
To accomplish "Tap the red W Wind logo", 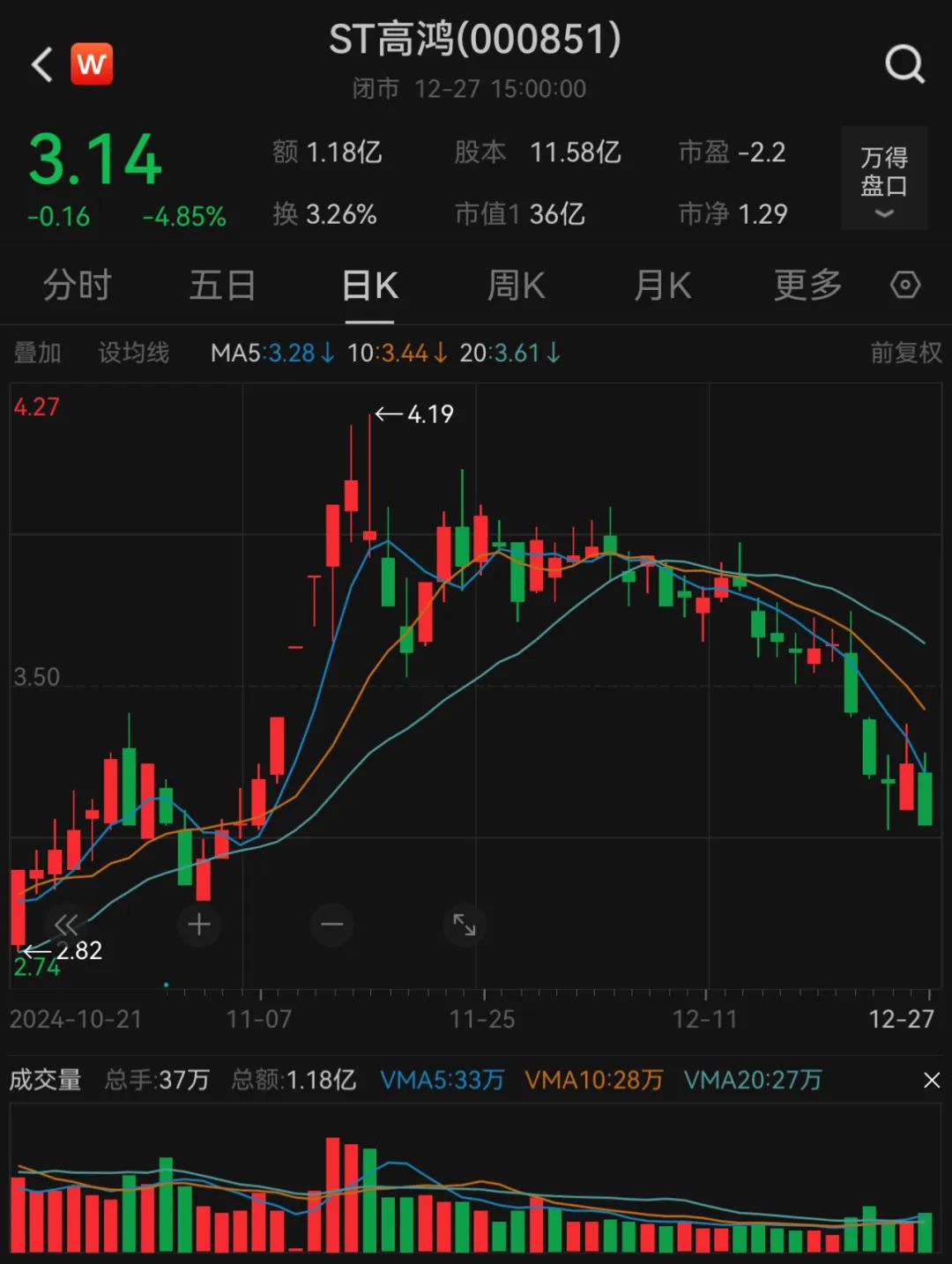I will pos(92,64).
